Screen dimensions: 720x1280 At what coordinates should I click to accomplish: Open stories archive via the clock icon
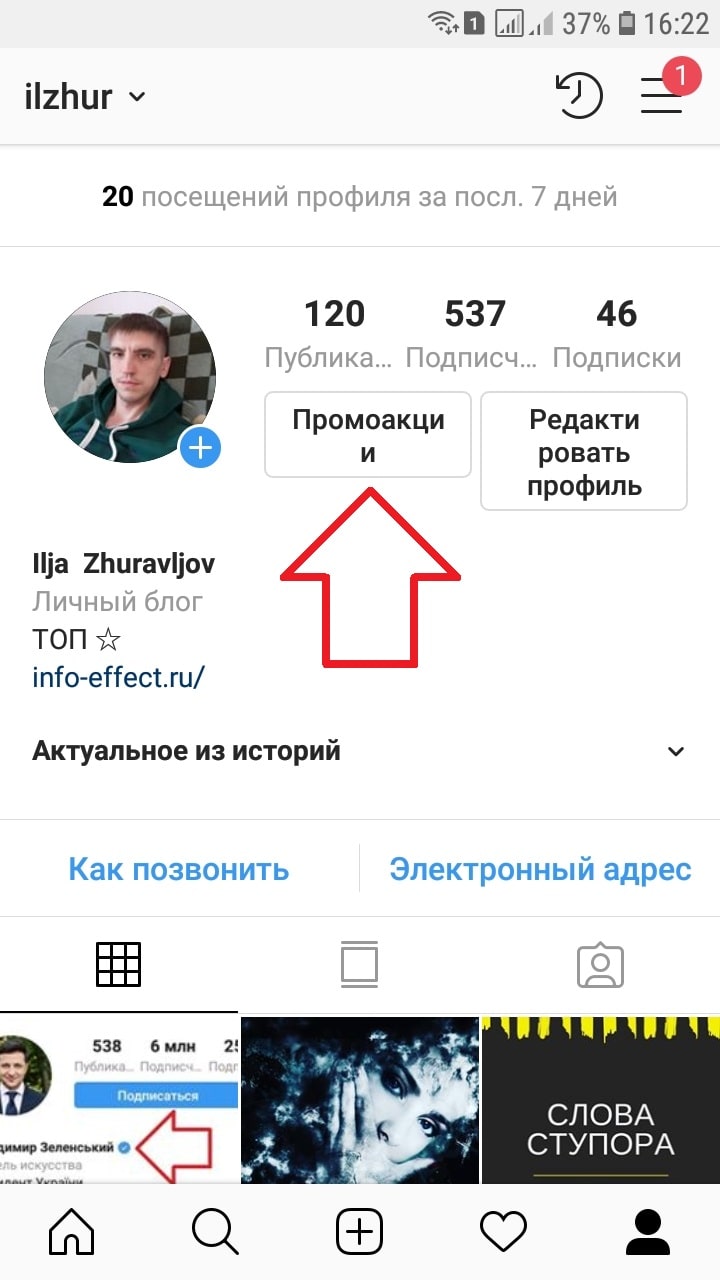(578, 95)
